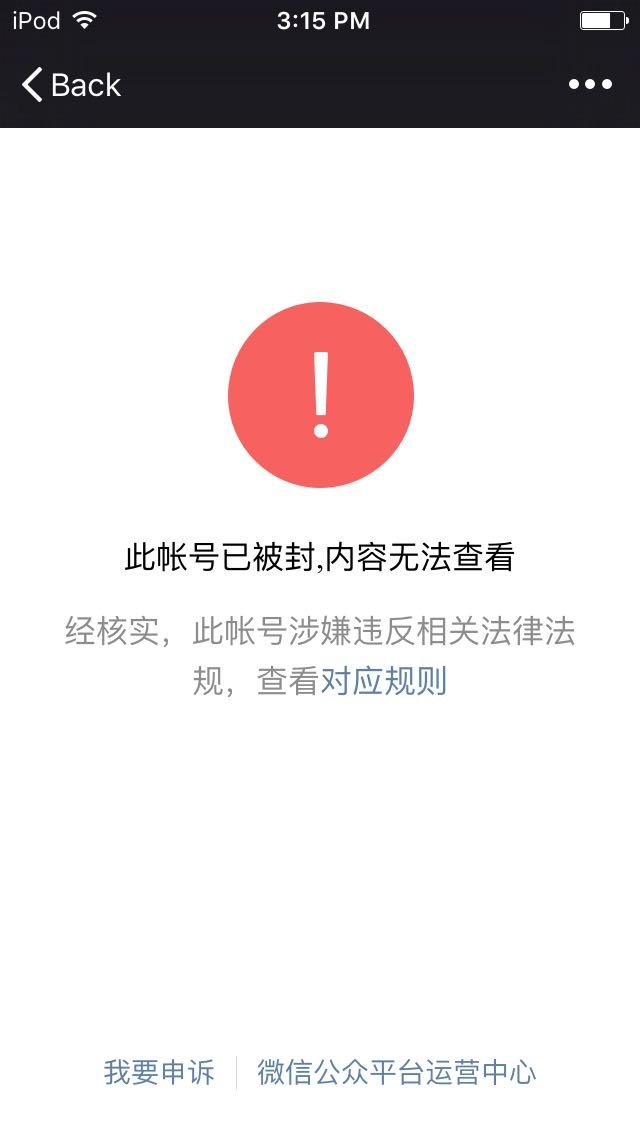Go back using the Back button
Image resolution: width=640 pixels, height=1136 pixels.
coord(71,85)
